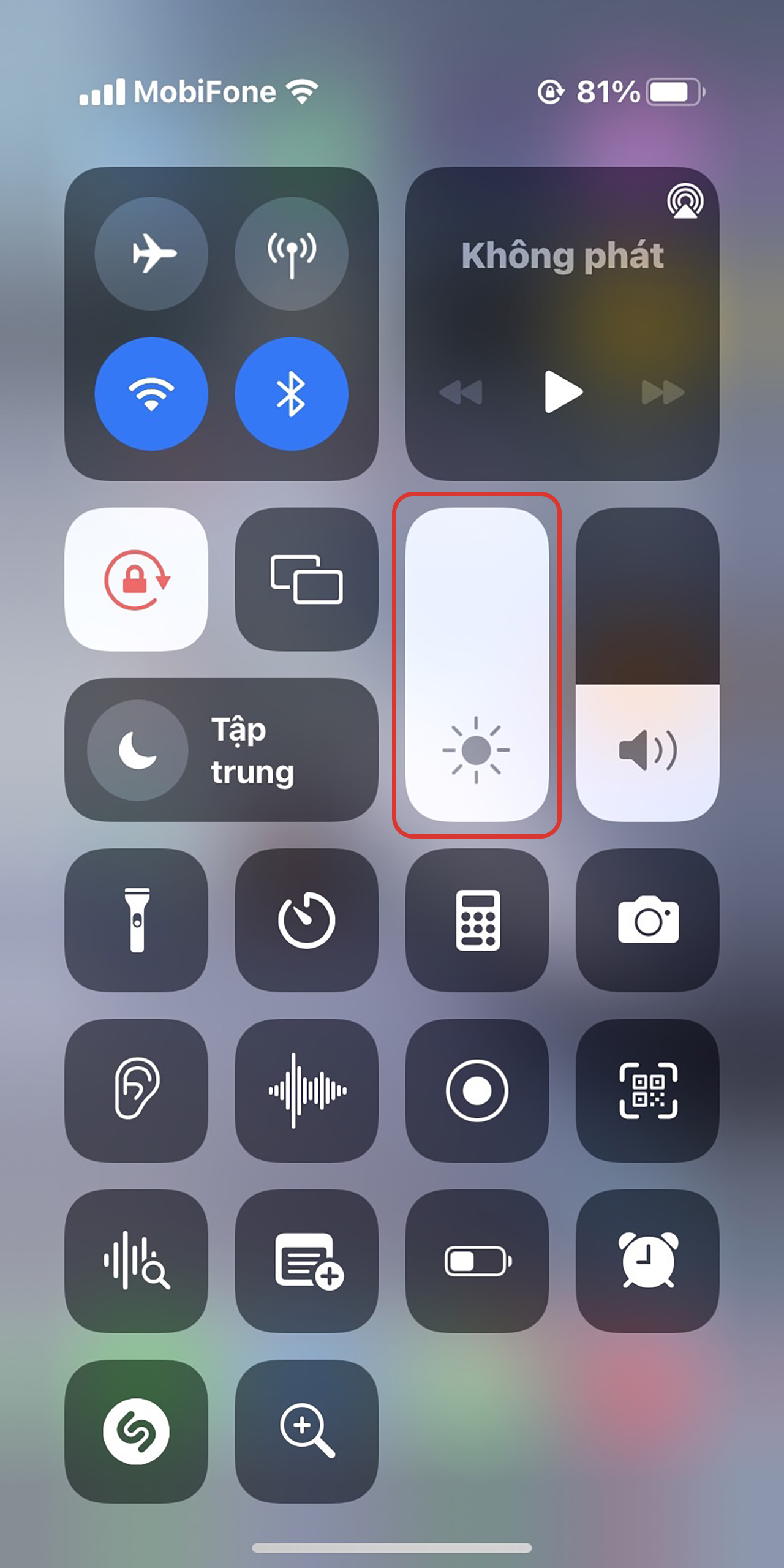Toggle Low Power Mode

(477, 1261)
